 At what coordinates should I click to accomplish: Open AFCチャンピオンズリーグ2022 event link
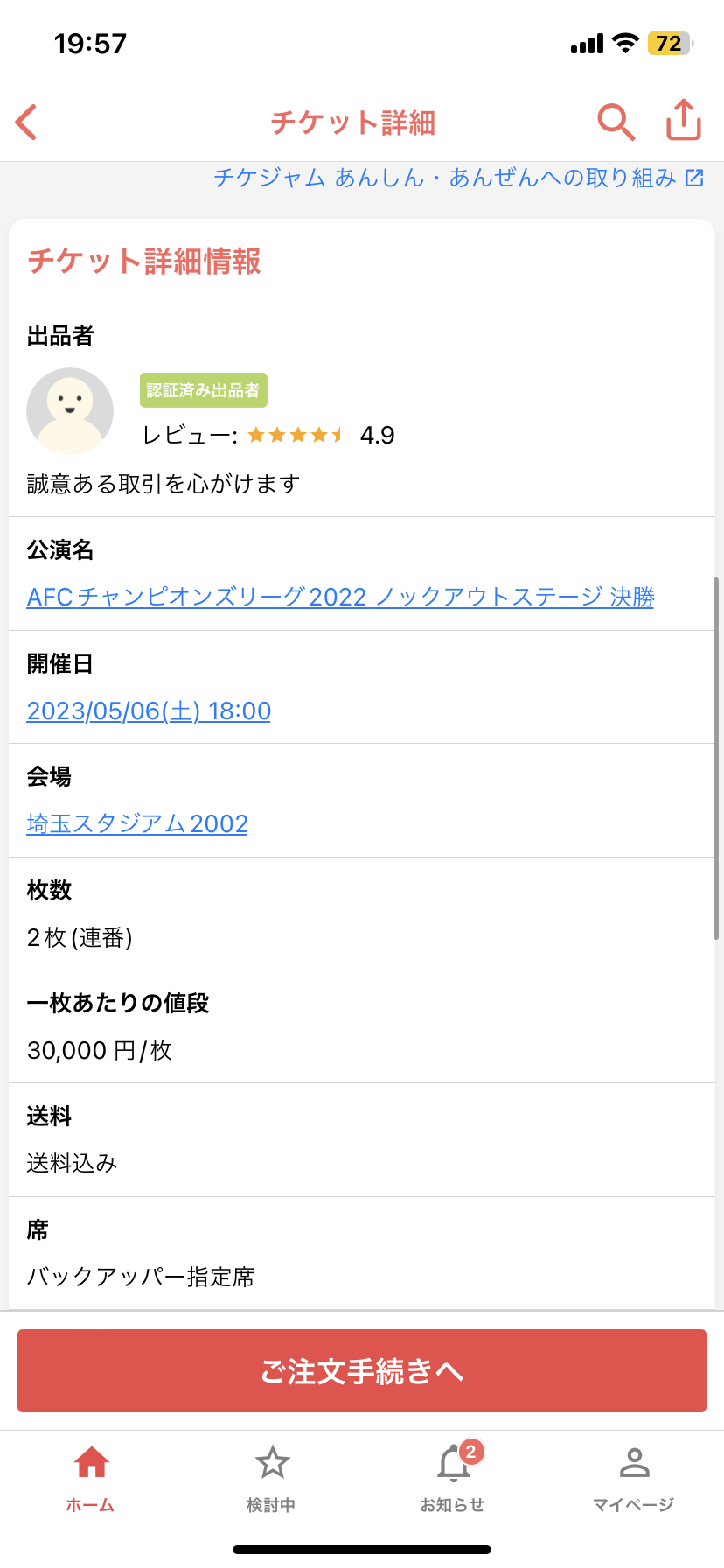[x=340, y=597]
